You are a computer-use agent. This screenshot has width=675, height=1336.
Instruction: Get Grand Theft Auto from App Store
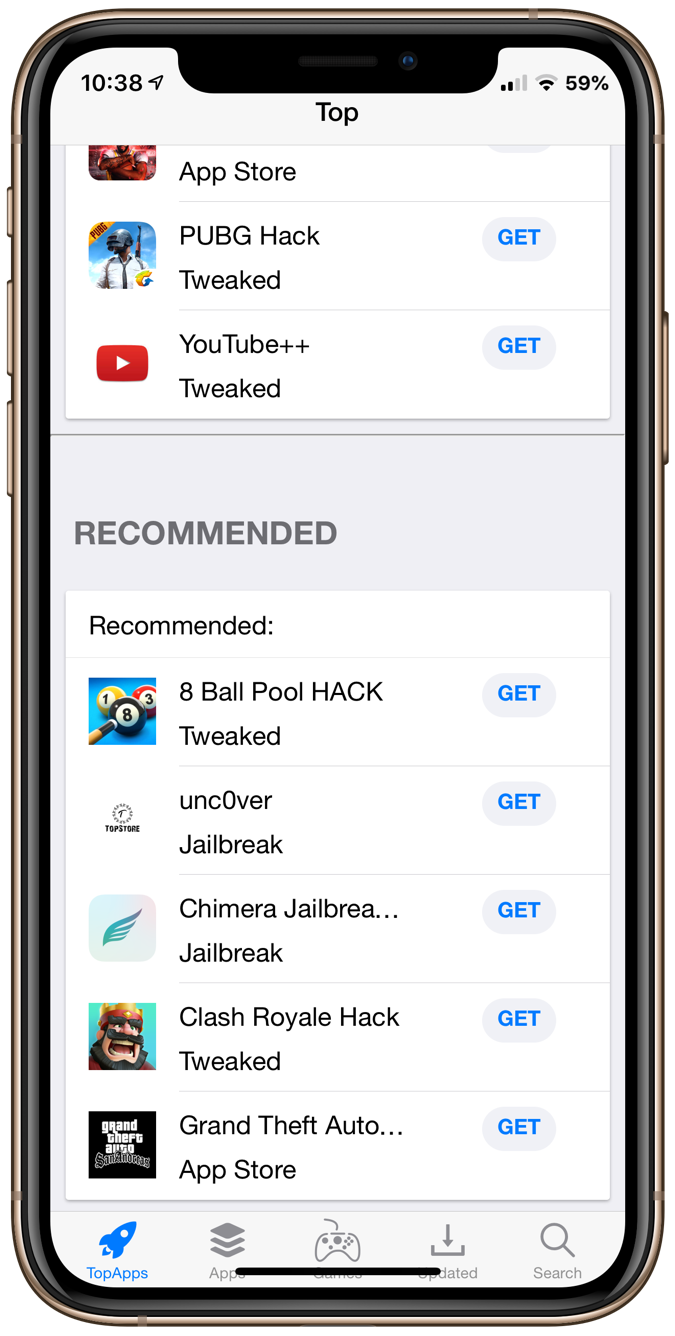click(518, 1127)
